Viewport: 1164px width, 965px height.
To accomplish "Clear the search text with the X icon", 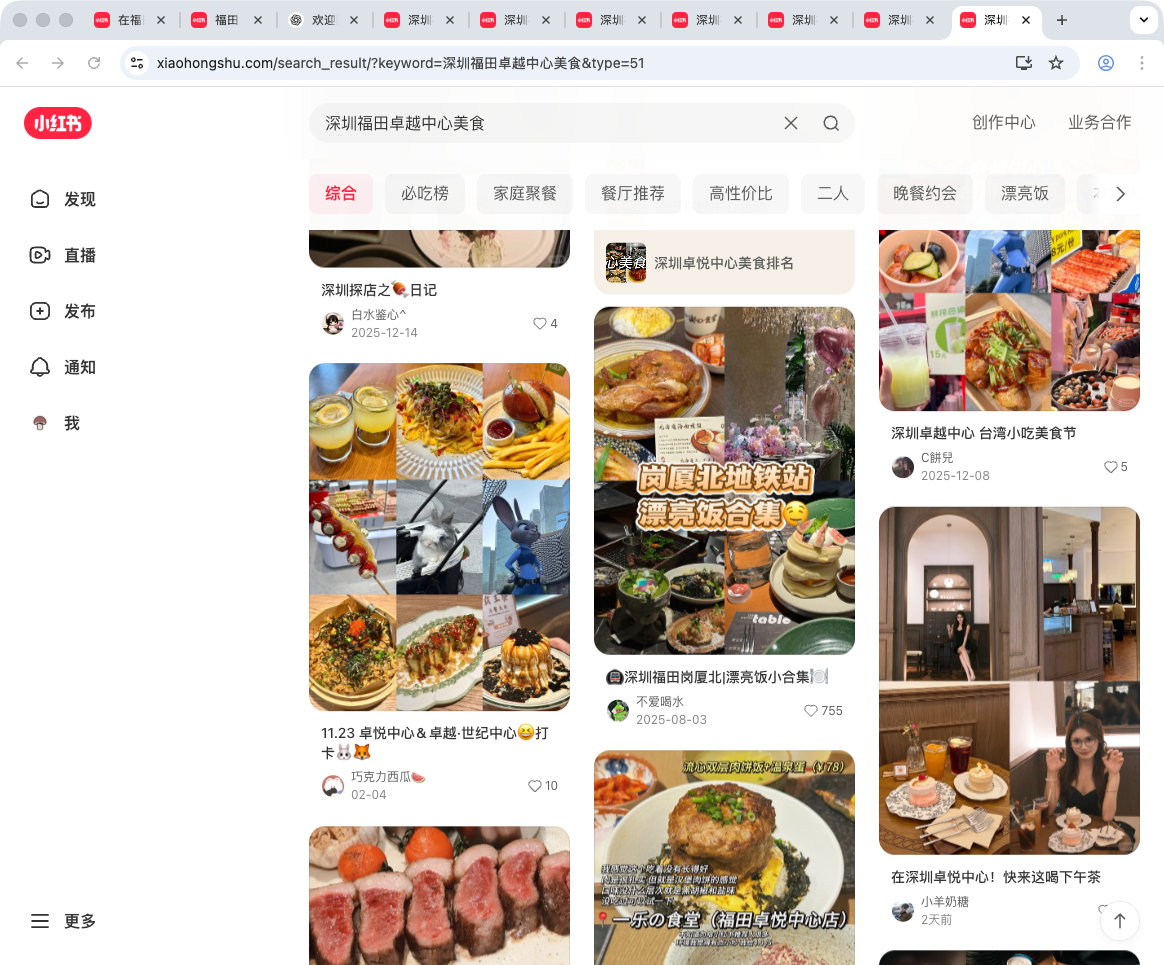I will [x=790, y=123].
